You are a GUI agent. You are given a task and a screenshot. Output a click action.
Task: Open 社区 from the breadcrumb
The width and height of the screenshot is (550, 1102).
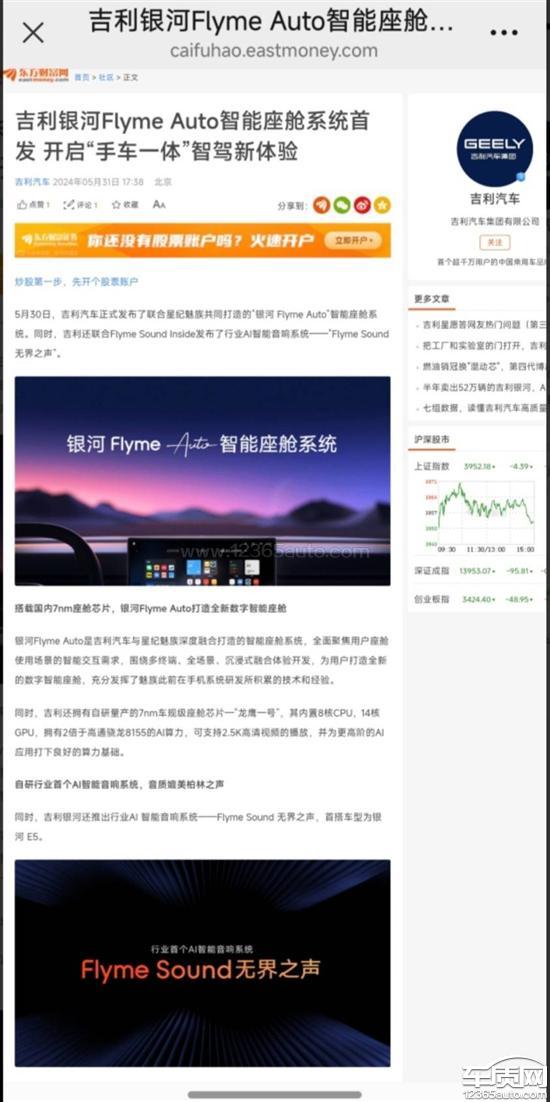pos(105,77)
